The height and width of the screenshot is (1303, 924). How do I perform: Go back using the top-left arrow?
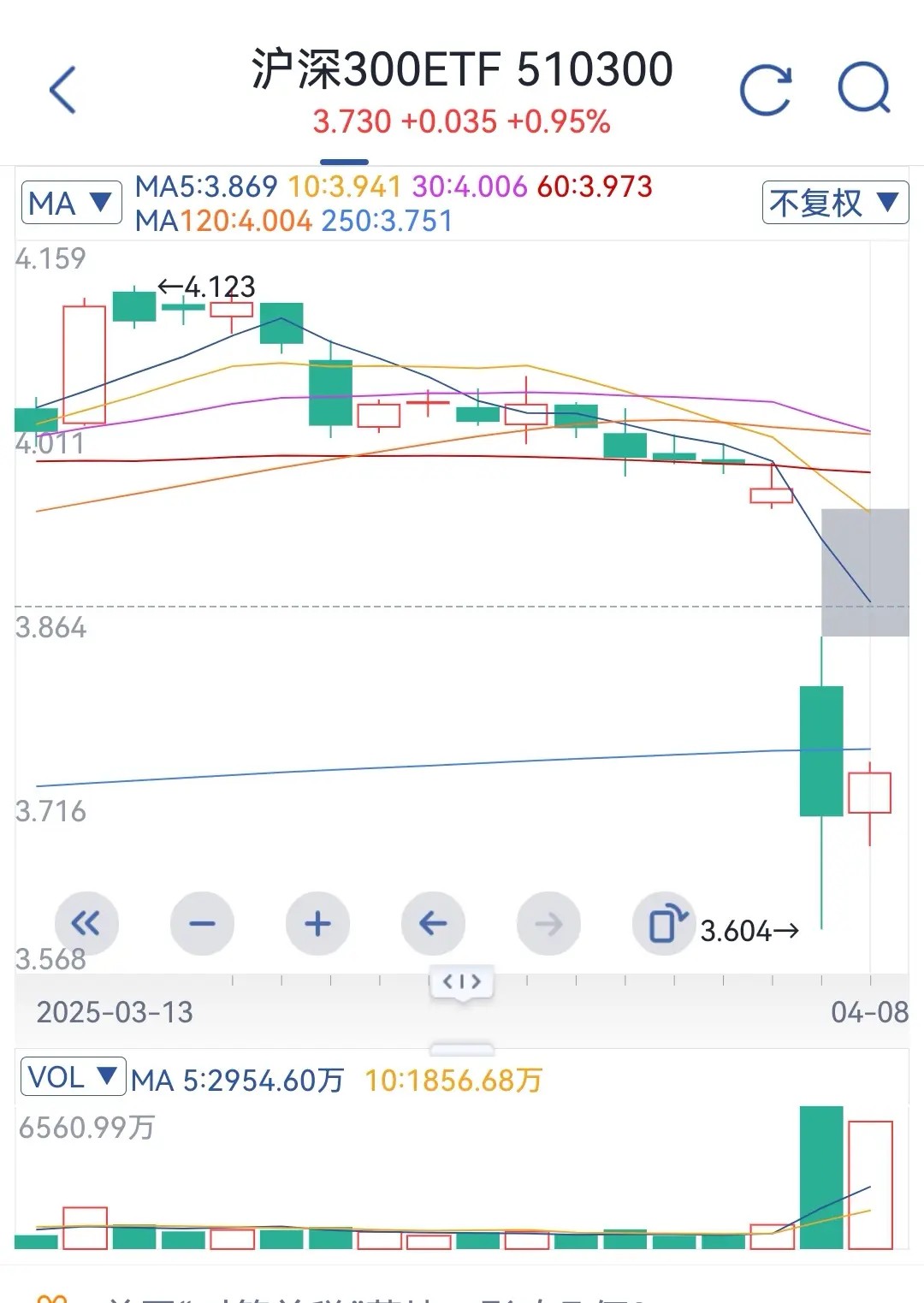click(x=62, y=89)
